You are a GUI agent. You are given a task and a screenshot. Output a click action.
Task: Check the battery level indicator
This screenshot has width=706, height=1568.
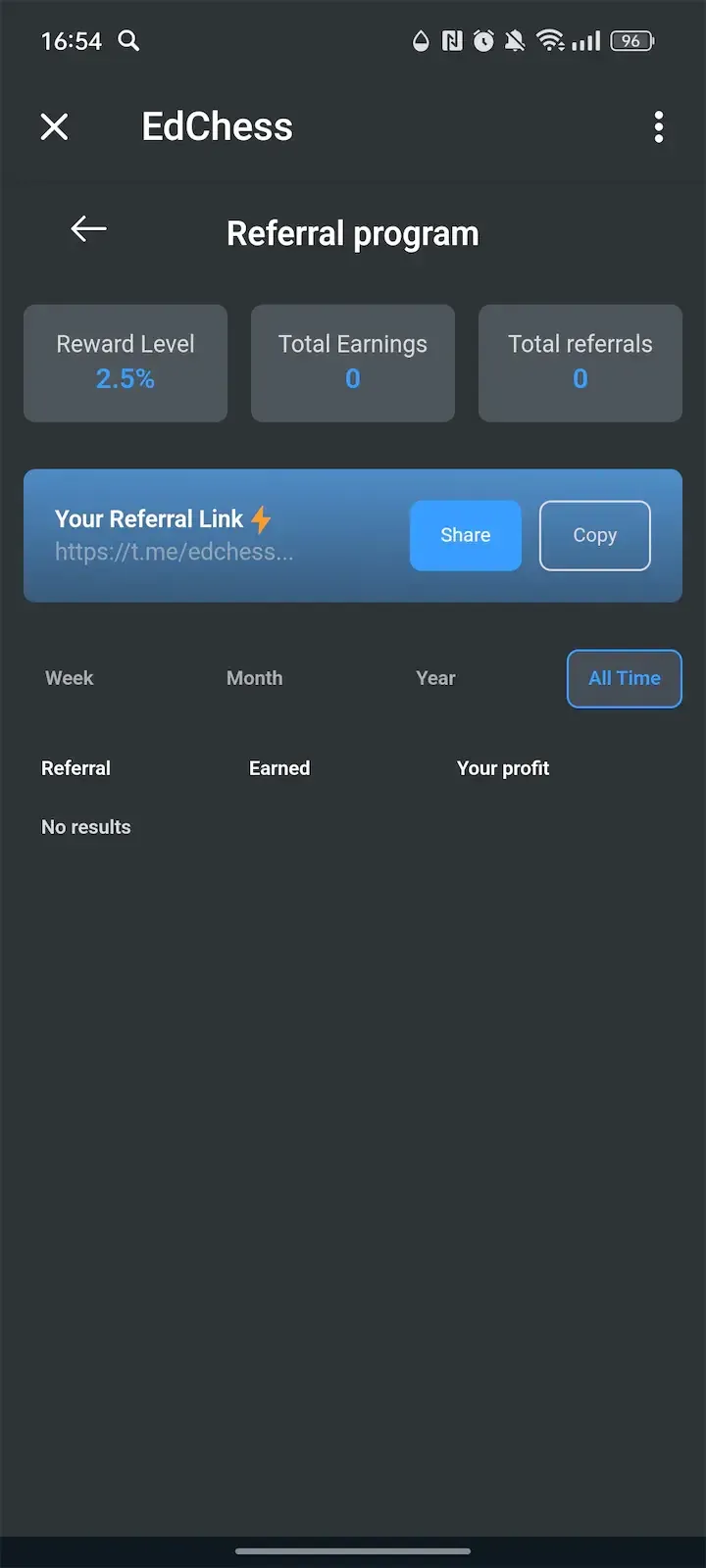631,40
